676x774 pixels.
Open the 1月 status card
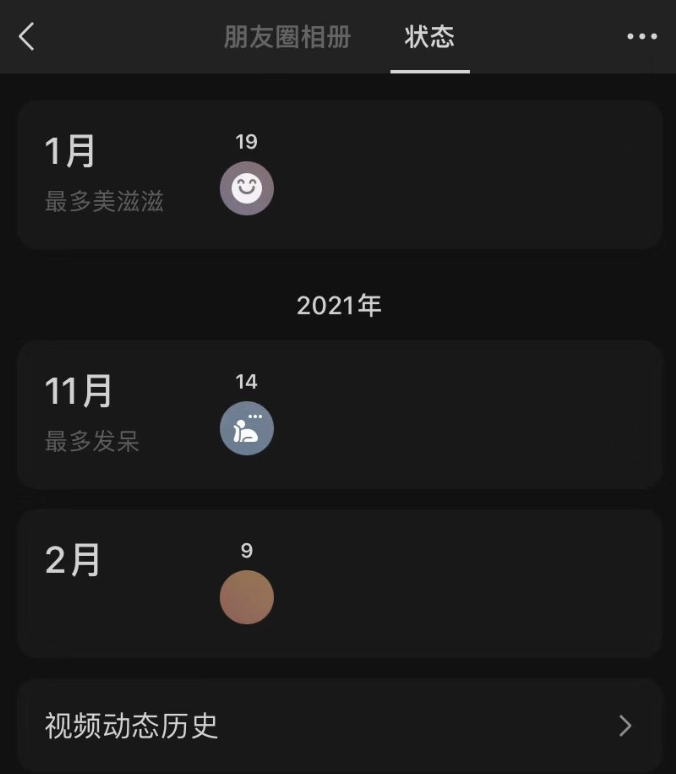pyautogui.click(x=339, y=175)
